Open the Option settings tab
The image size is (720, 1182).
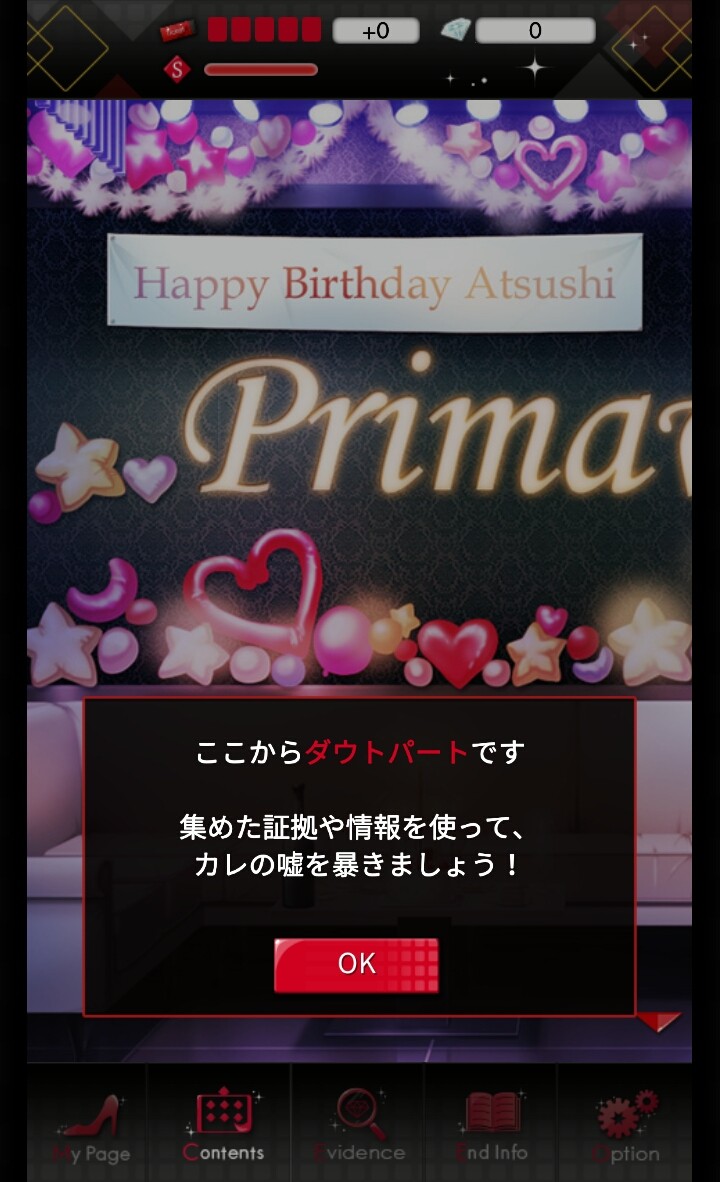625,1126
